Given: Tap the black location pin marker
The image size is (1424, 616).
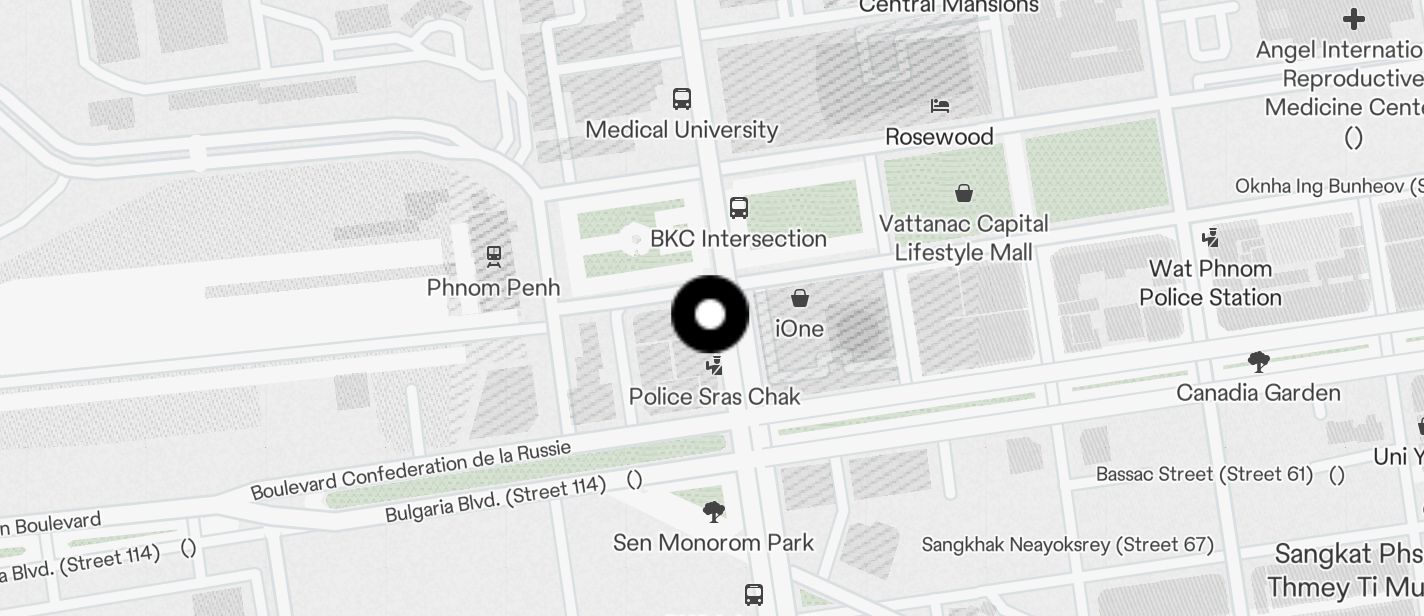Looking at the screenshot, I should click(710, 314).
